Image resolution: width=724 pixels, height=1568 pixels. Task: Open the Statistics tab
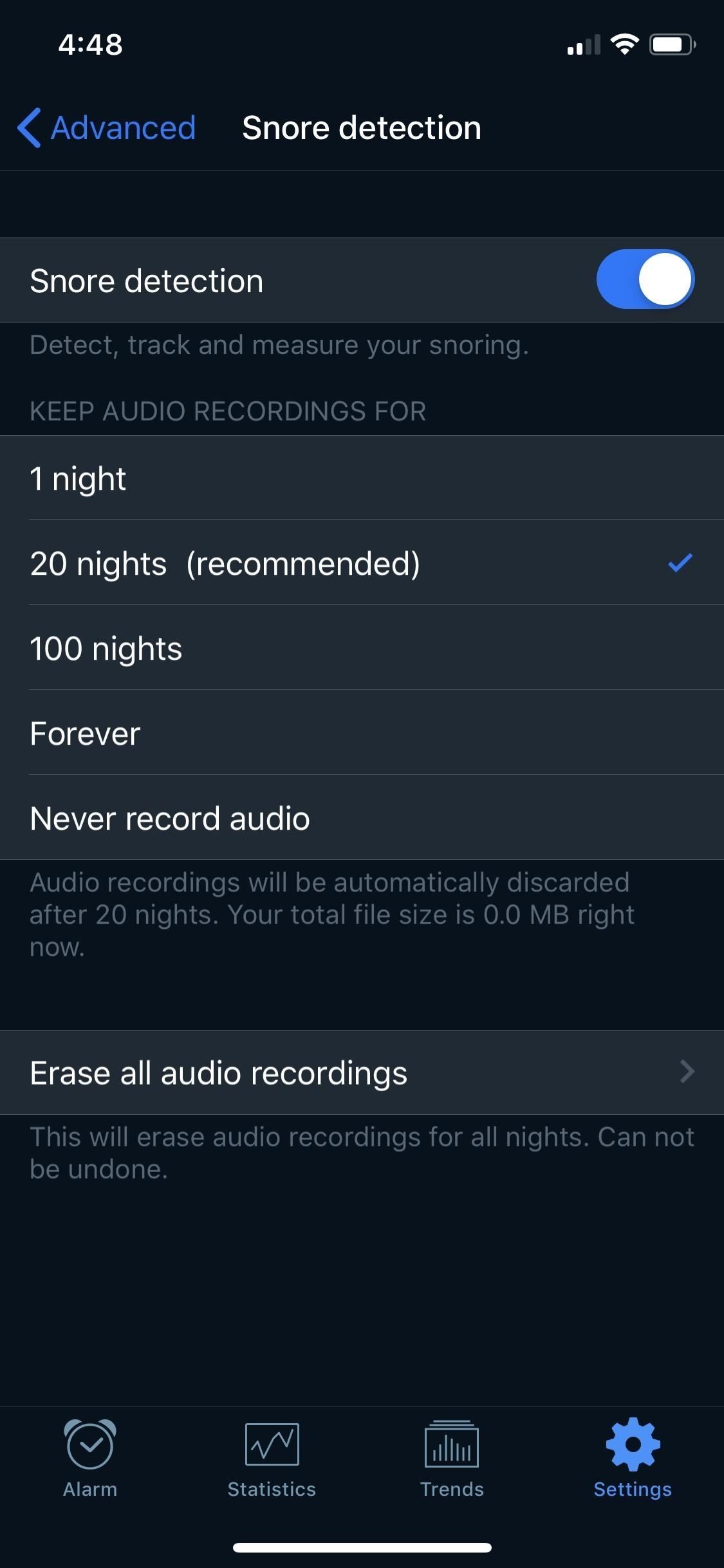pyautogui.click(x=272, y=1459)
